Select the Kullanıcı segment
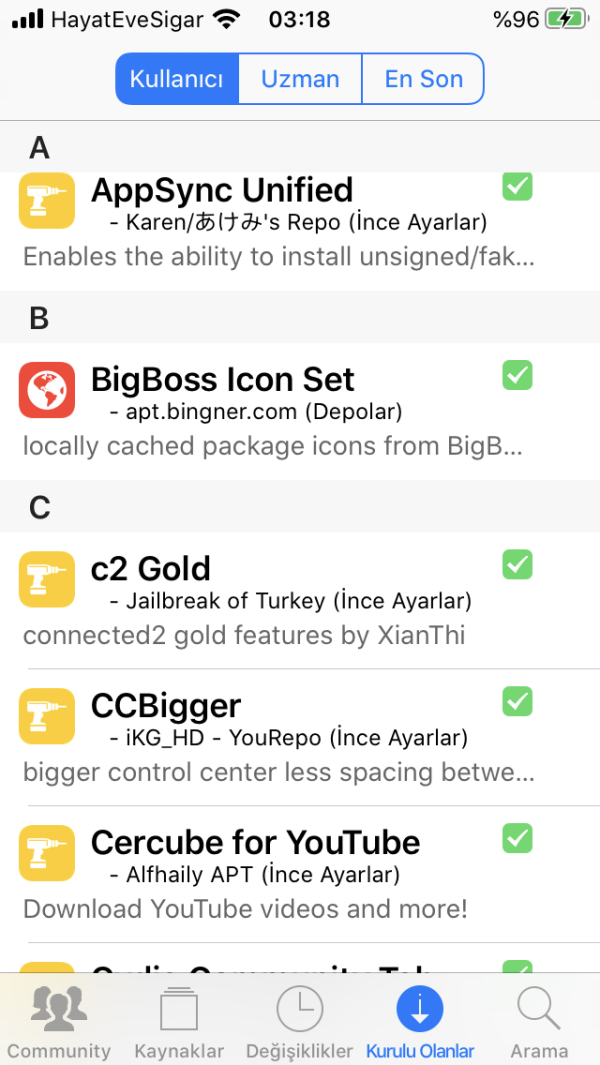 point(177,79)
